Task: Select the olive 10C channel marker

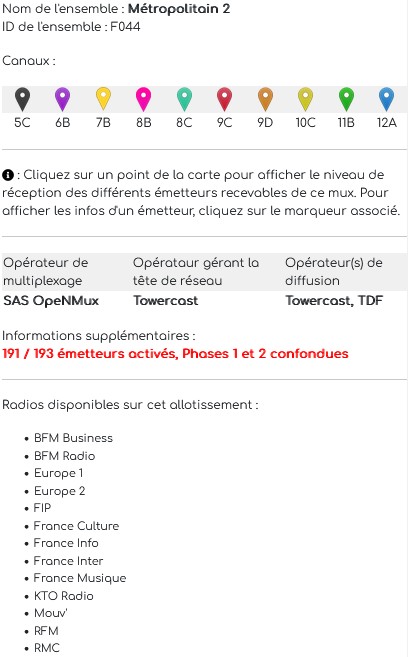Action: (x=305, y=99)
